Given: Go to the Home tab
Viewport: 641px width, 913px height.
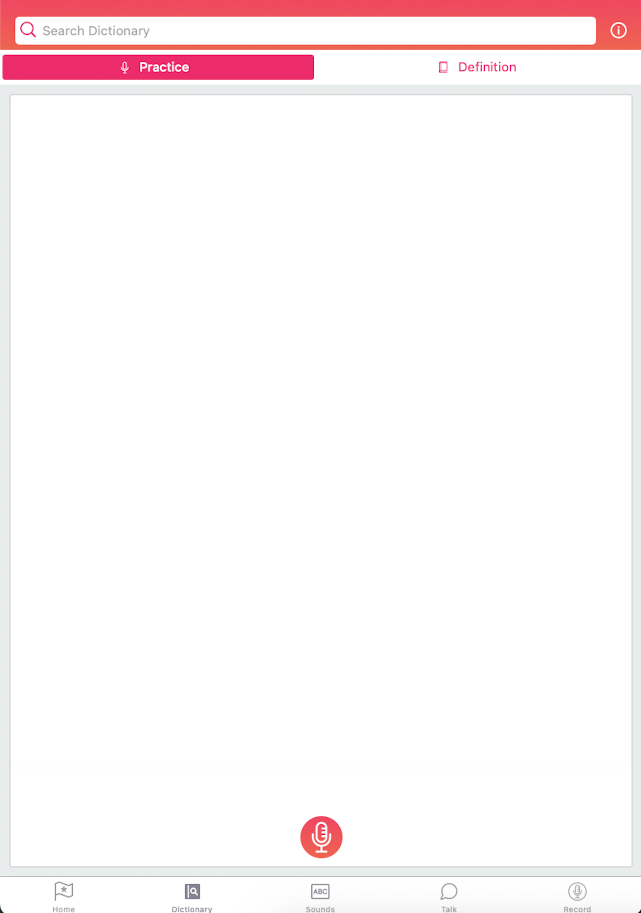Looking at the screenshot, I should [64, 896].
